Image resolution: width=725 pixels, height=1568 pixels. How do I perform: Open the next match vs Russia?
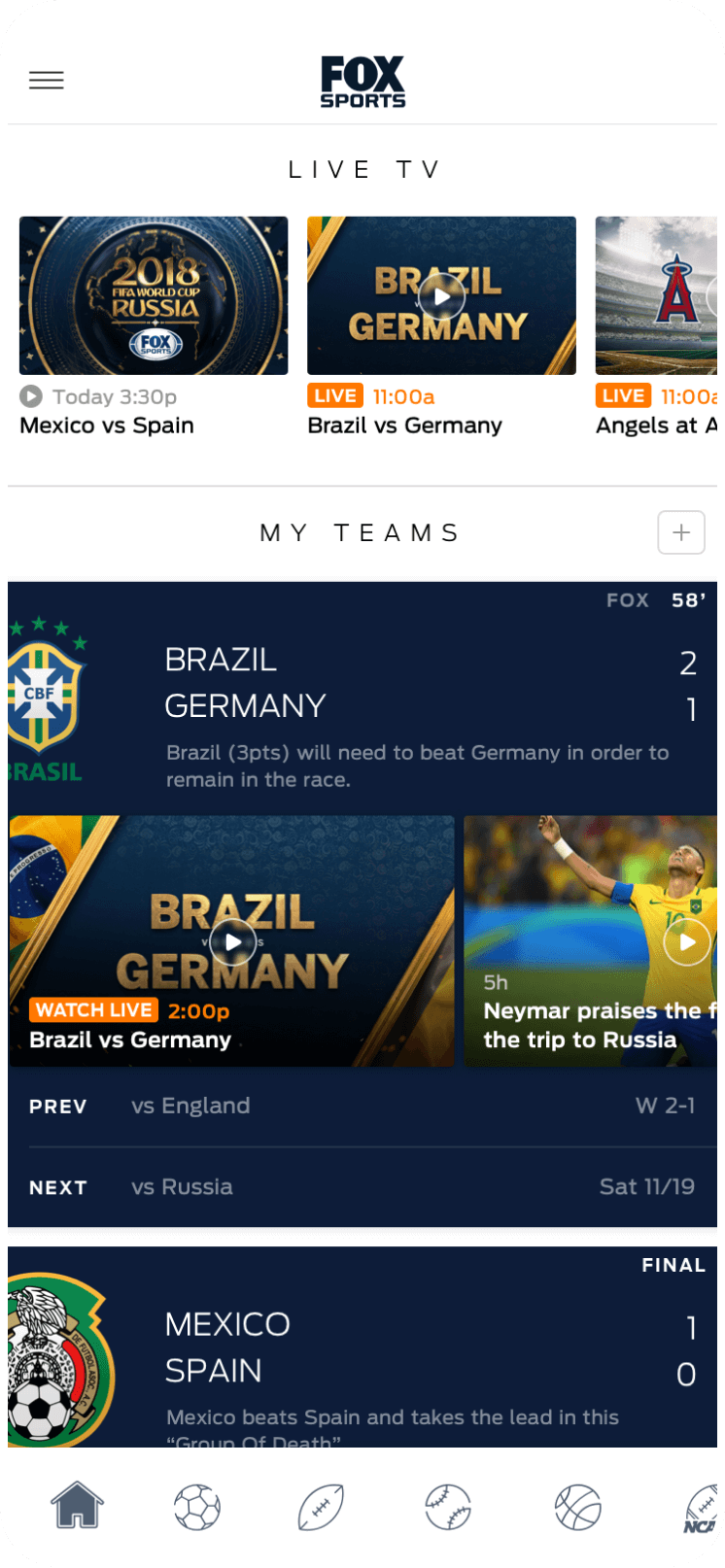(x=362, y=1187)
